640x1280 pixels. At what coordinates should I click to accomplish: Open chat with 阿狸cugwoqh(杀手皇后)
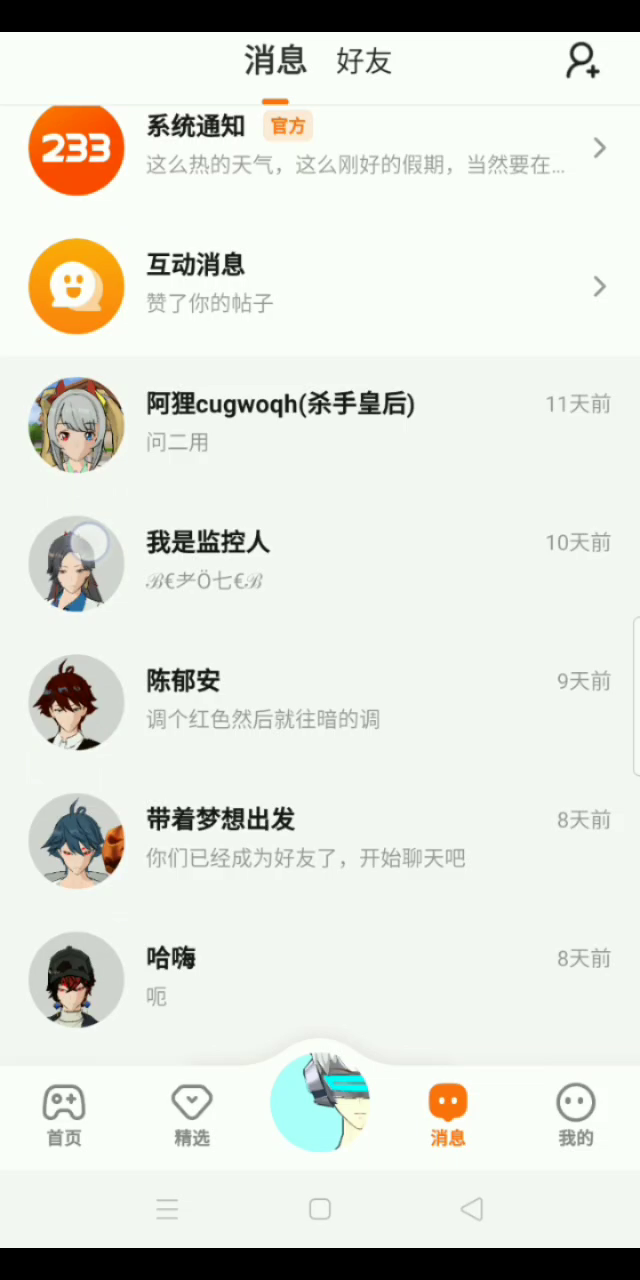click(x=320, y=424)
